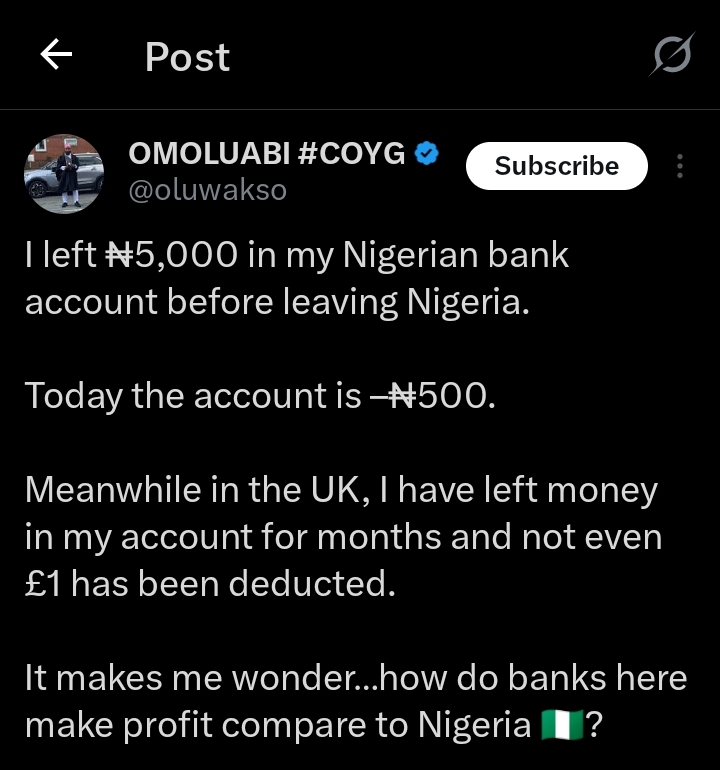The image size is (720, 770).
Task: Open OMOLUABI #COYG's profile picture
Action: pos(64,174)
